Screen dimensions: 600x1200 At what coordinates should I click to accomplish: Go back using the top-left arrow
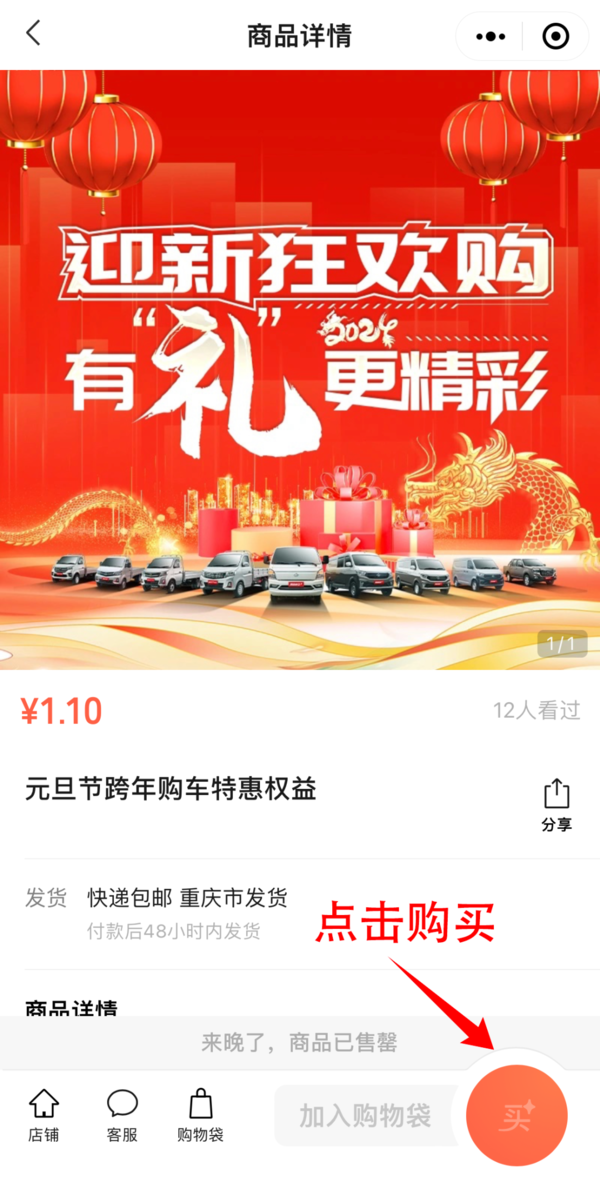[x=33, y=34]
